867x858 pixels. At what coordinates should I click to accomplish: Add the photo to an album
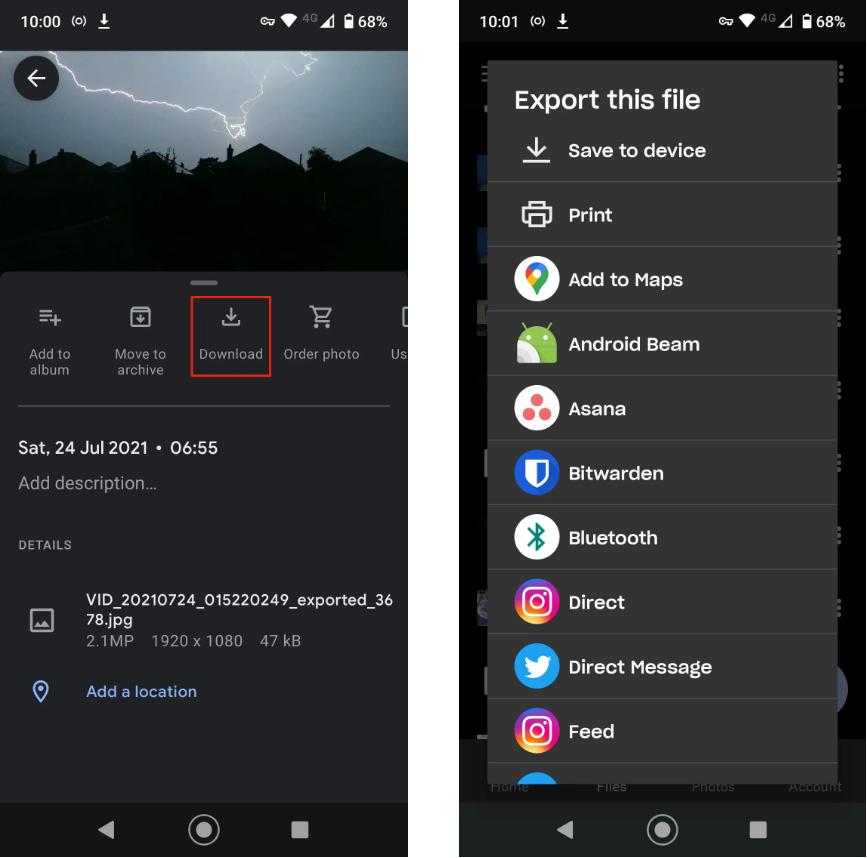point(50,340)
